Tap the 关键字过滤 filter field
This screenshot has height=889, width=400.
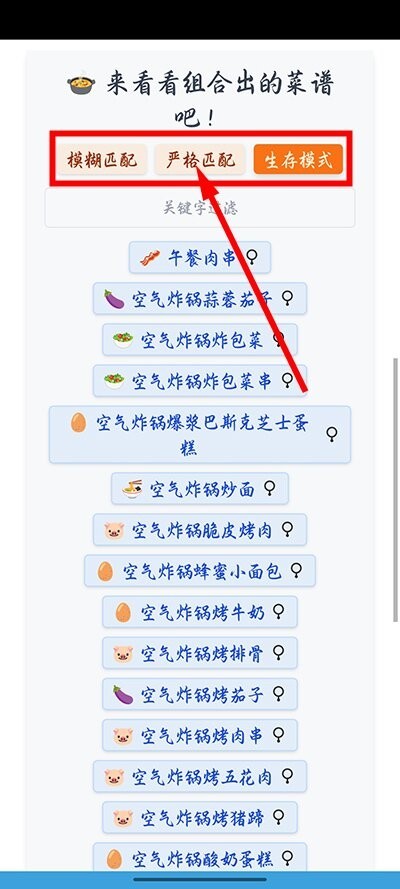coord(200,208)
